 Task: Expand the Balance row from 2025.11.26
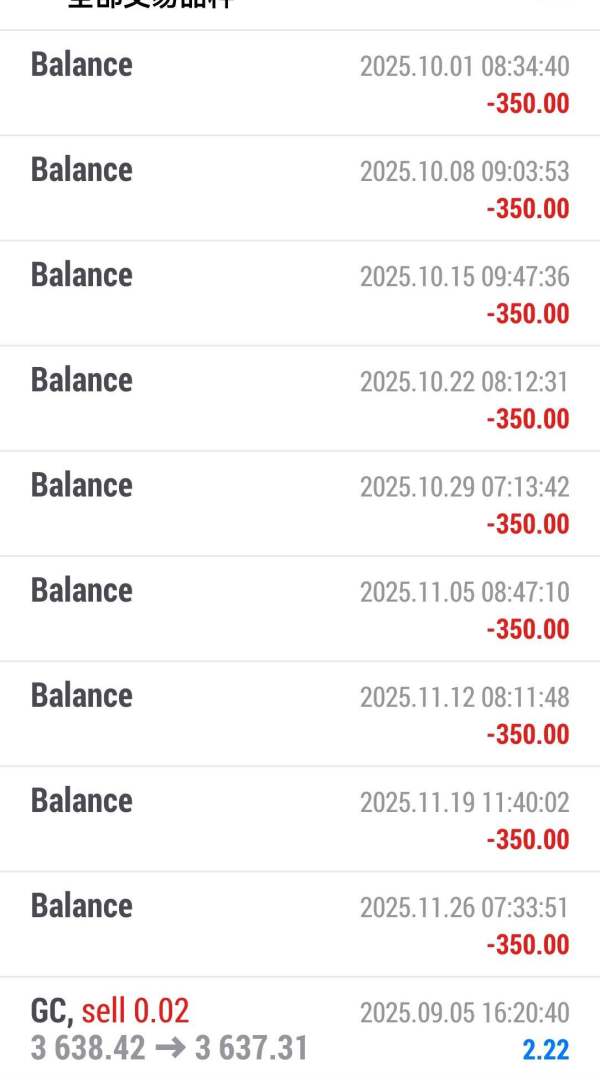click(x=300, y=923)
